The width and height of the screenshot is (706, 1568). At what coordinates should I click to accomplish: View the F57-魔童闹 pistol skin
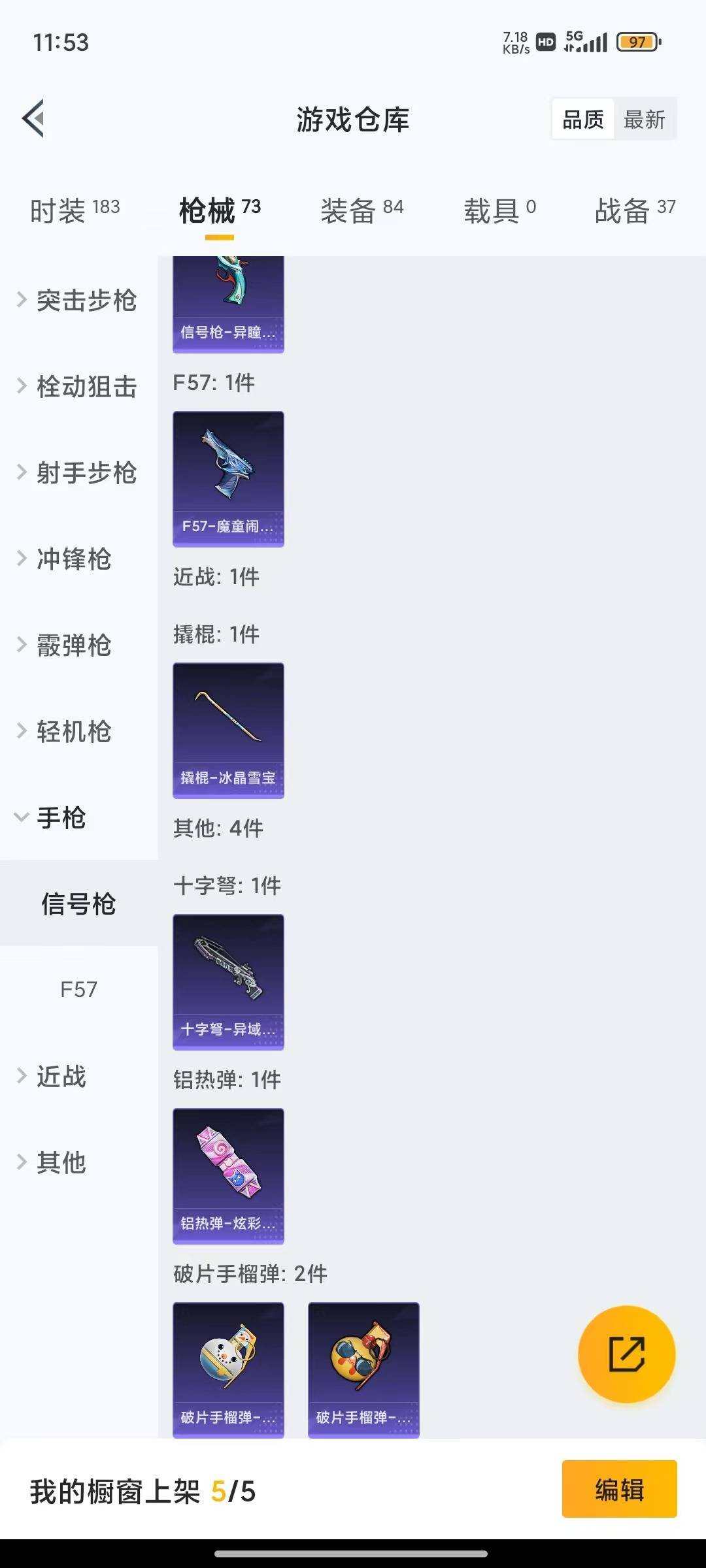[x=228, y=477]
